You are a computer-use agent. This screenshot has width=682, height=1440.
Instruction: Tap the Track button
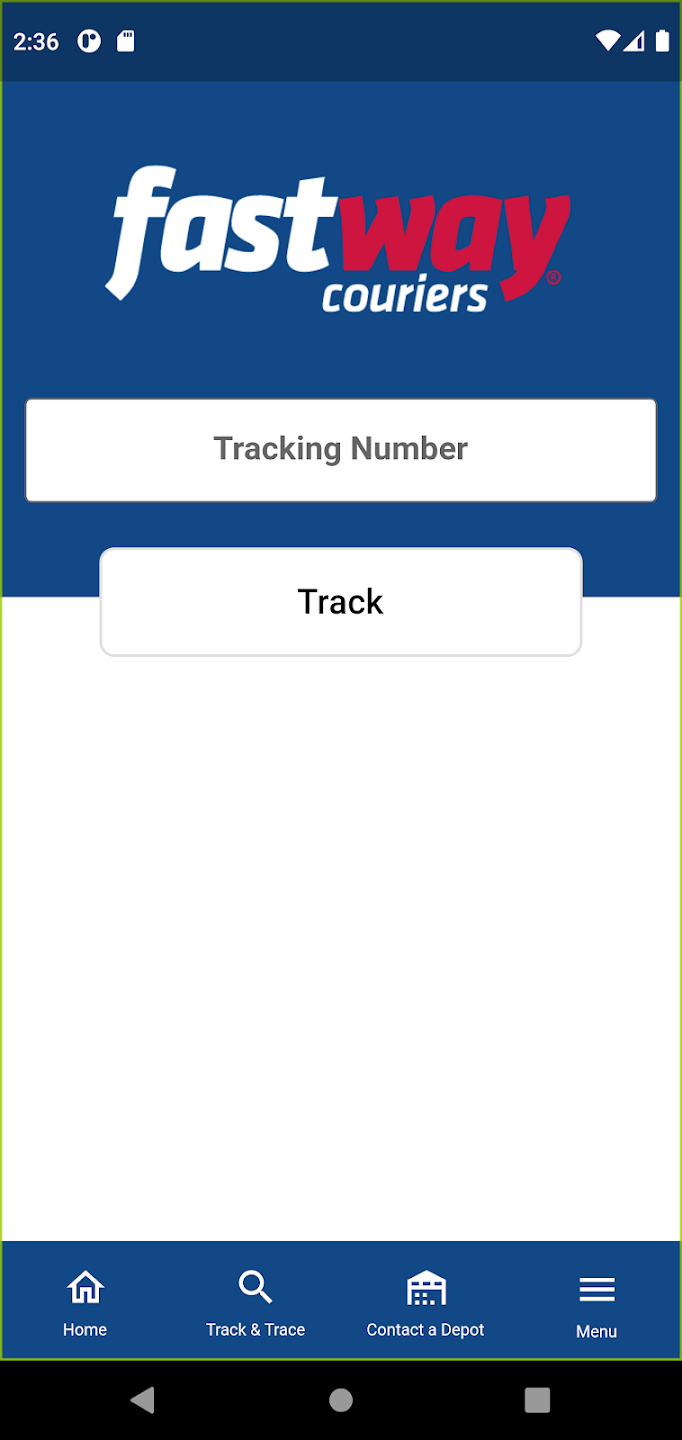coord(341,602)
